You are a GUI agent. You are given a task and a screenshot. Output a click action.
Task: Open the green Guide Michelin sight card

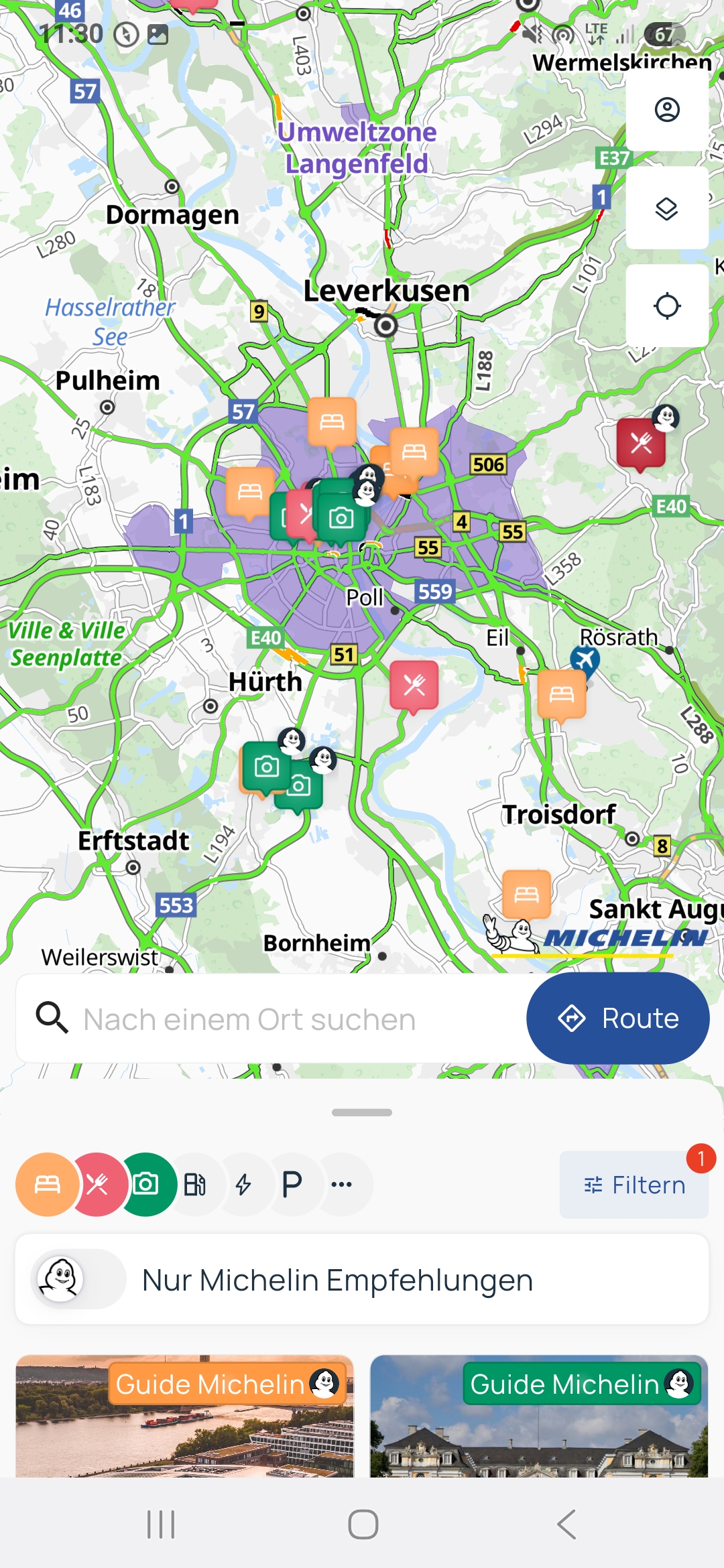[x=539, y=1415]
